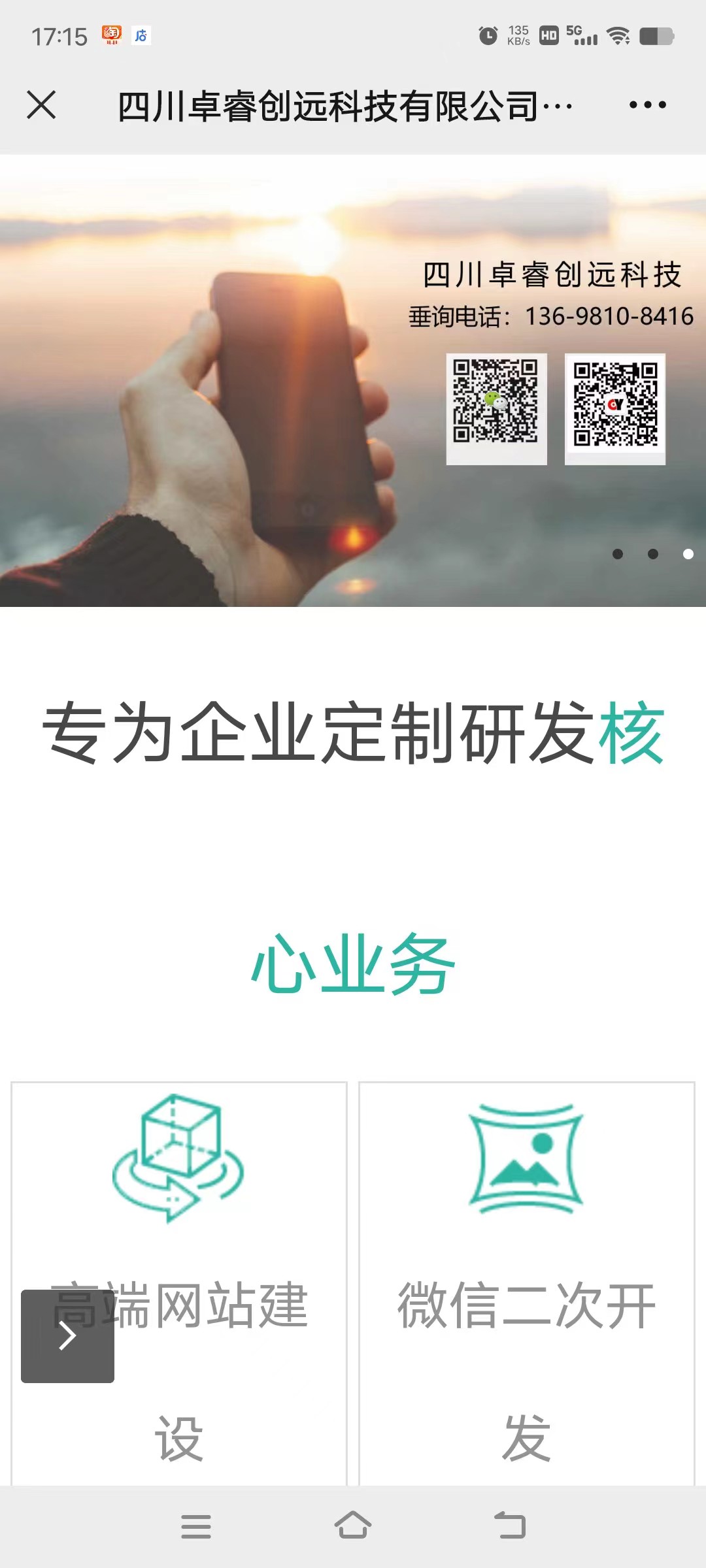Screen dimensions: 706x1568
Task: Open the three-dot overflow menu
Action: (x=647, y=105)
